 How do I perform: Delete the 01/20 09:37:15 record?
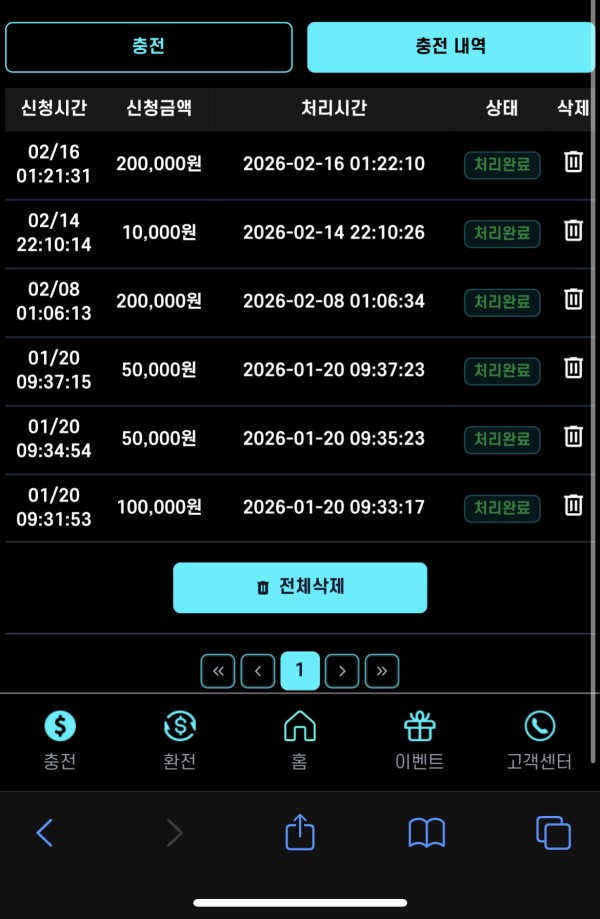click(x=573, y=368)
